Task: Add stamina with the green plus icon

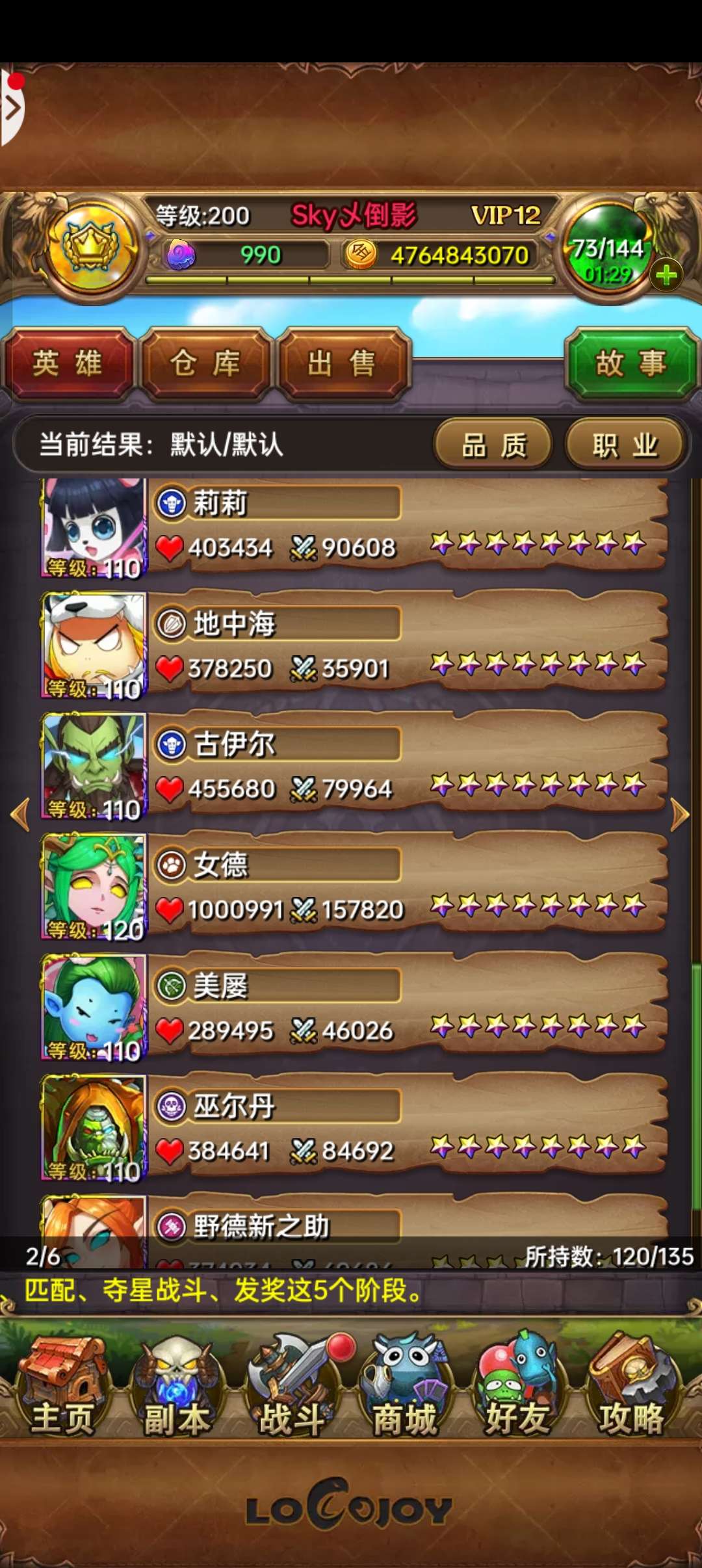Action: point(666,275)
